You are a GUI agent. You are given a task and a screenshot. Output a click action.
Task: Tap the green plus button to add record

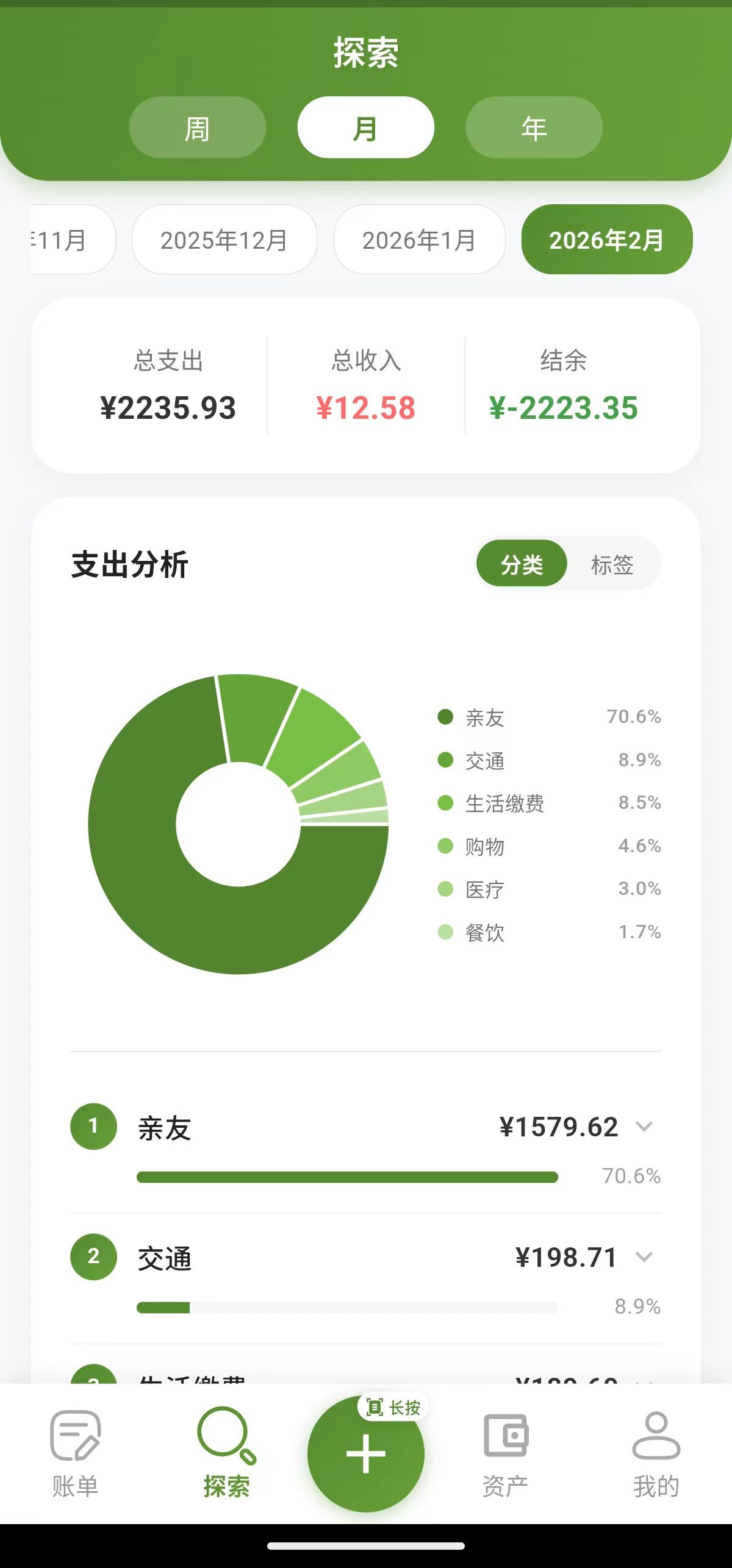click(366, 1453)
